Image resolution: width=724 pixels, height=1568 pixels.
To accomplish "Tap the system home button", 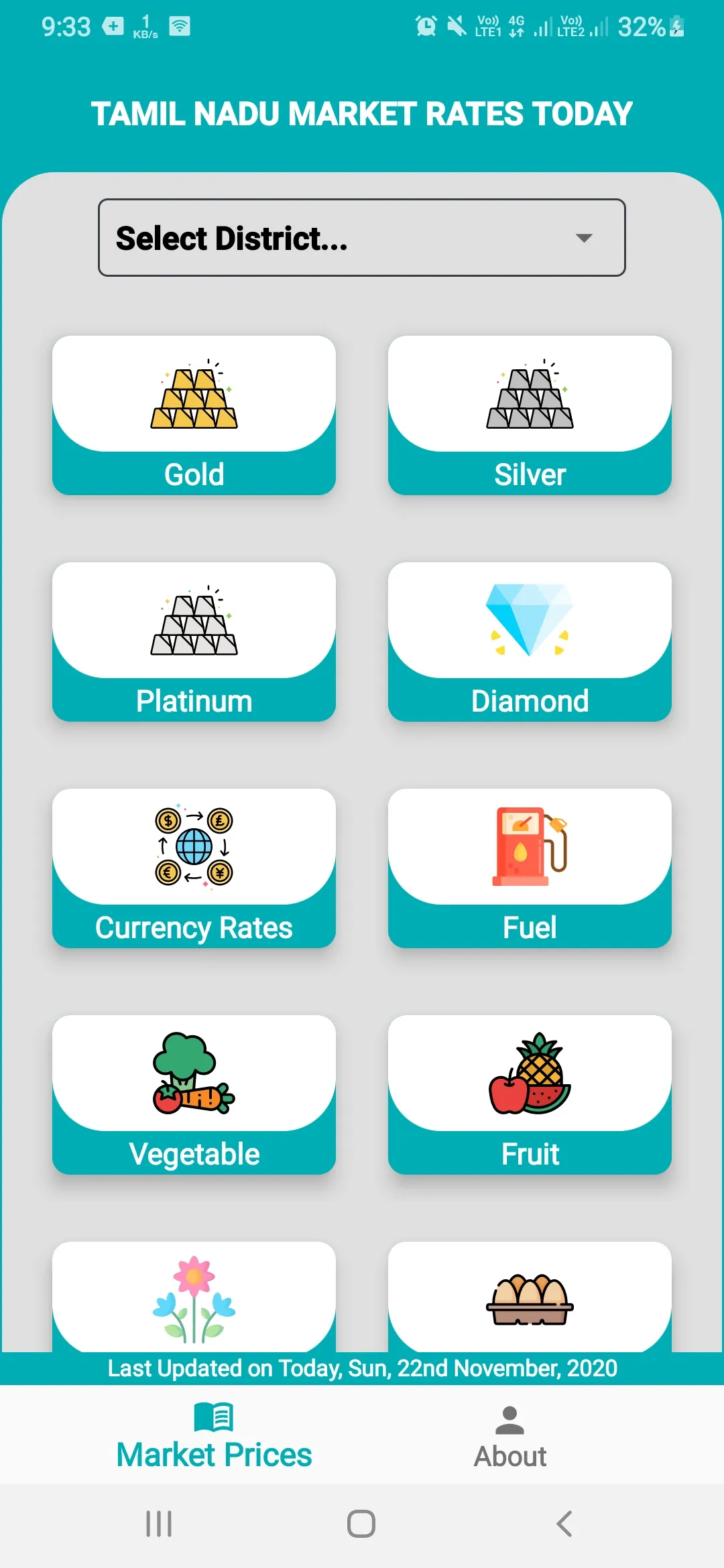I will 361,1524.
